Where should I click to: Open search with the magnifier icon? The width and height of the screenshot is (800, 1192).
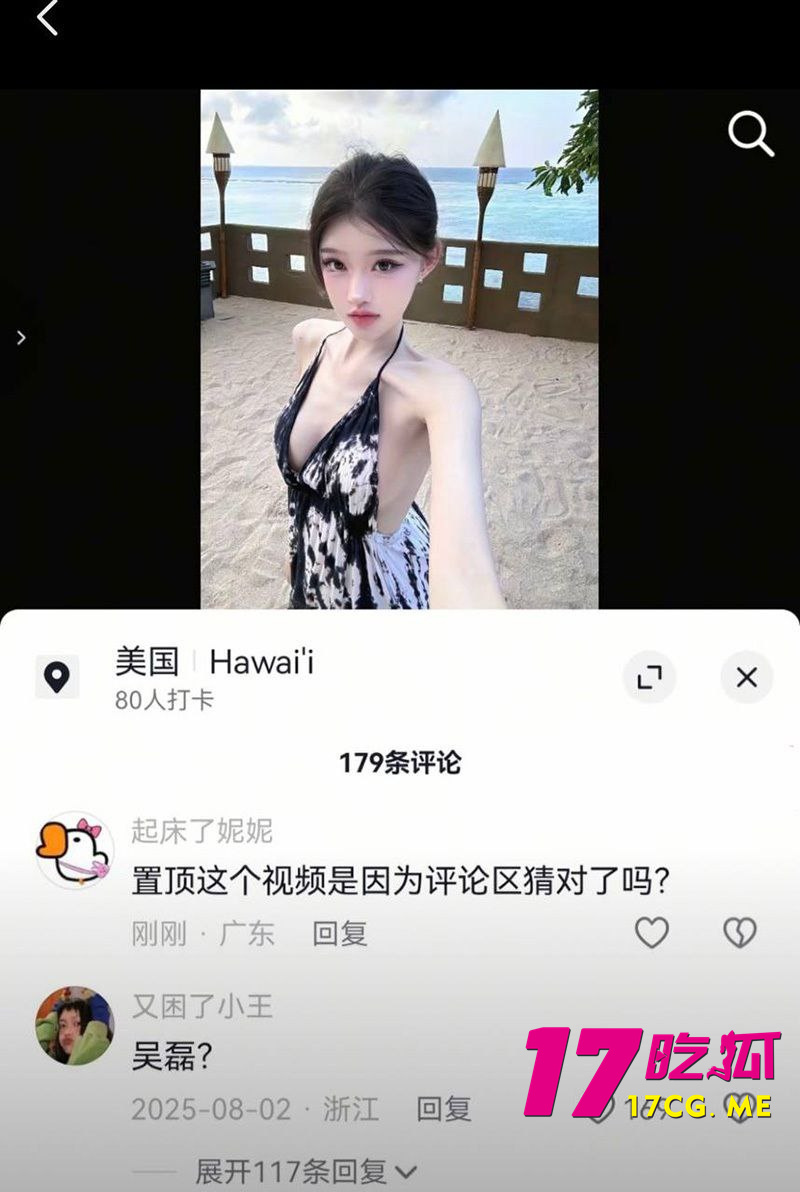pos(750,133)
